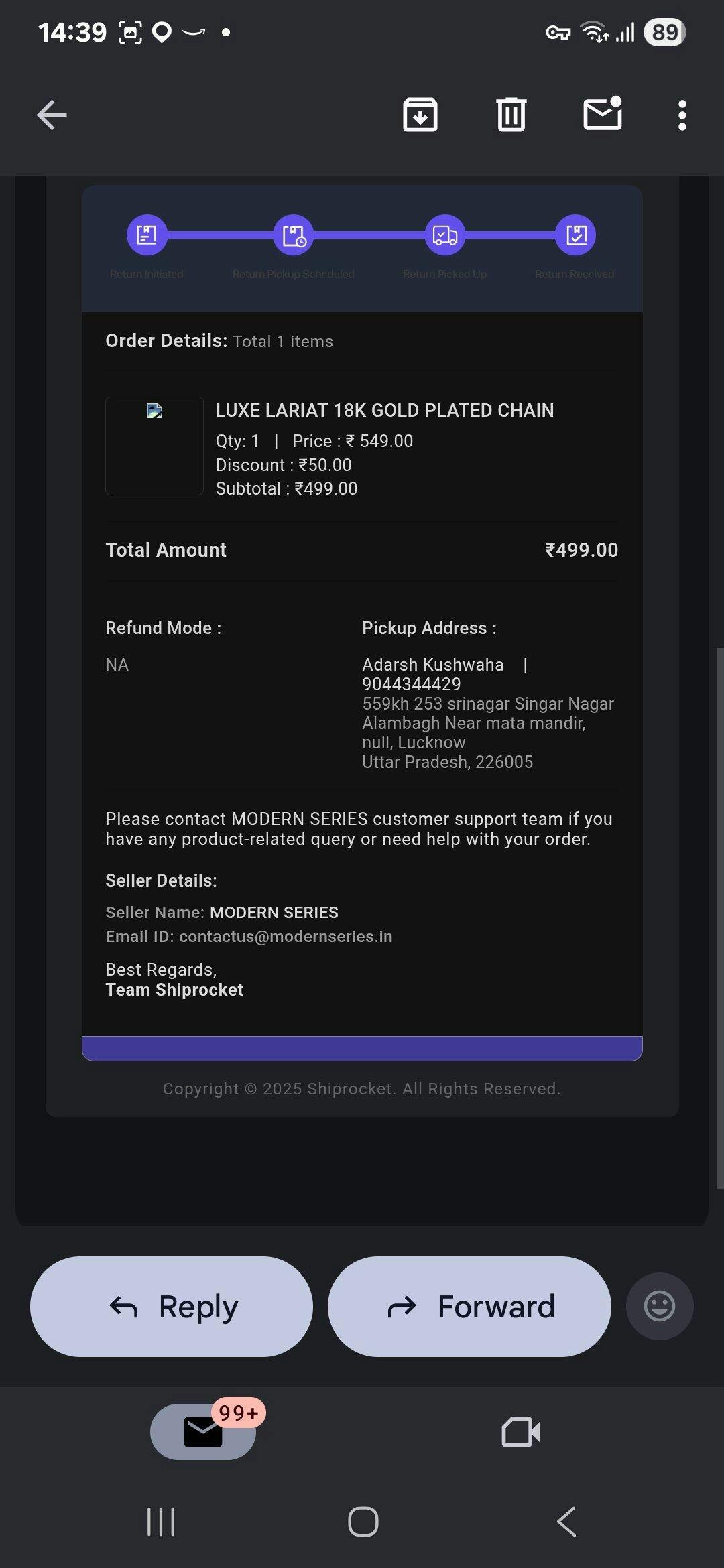Tap the system home button

click(363, 1521)
